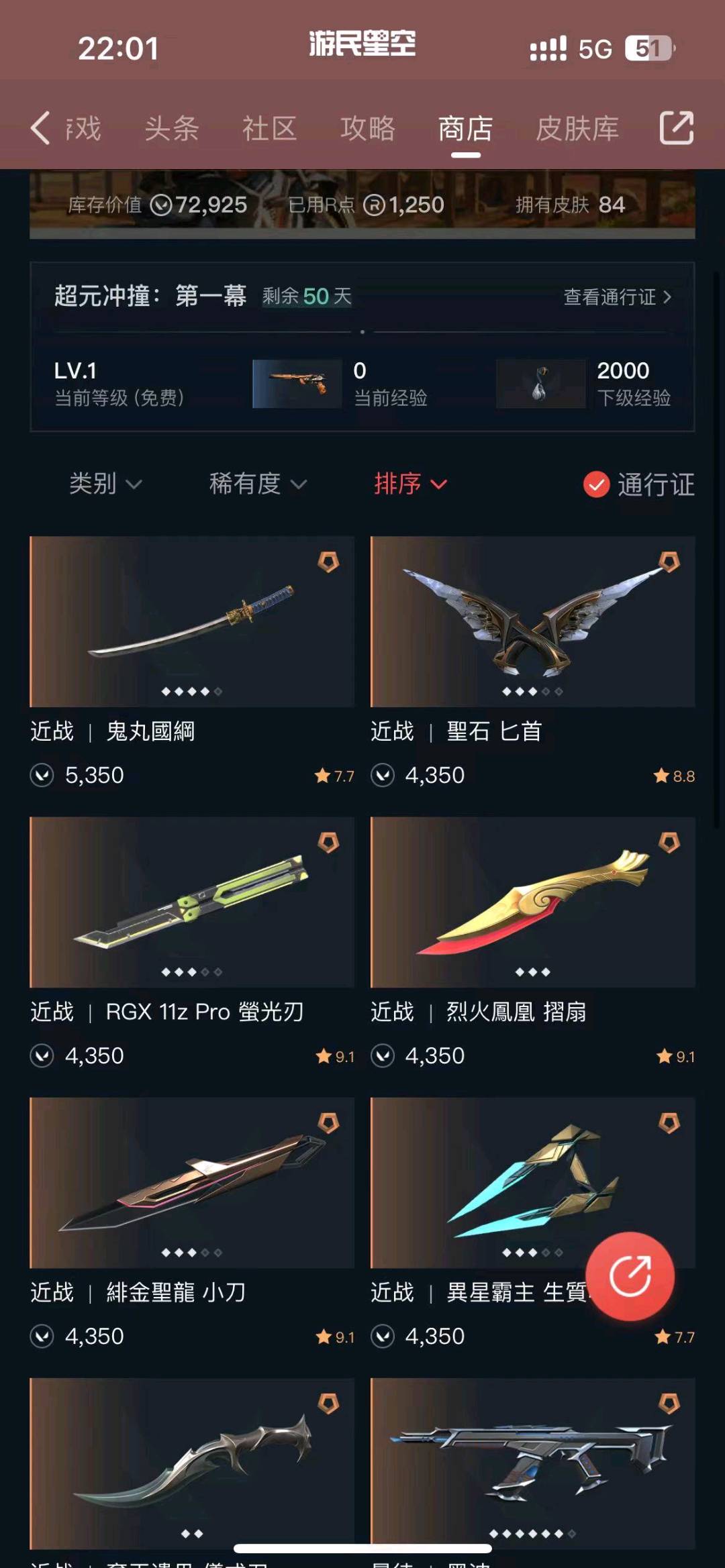Switch to the 攻略 tab

(x=367, y=128)
